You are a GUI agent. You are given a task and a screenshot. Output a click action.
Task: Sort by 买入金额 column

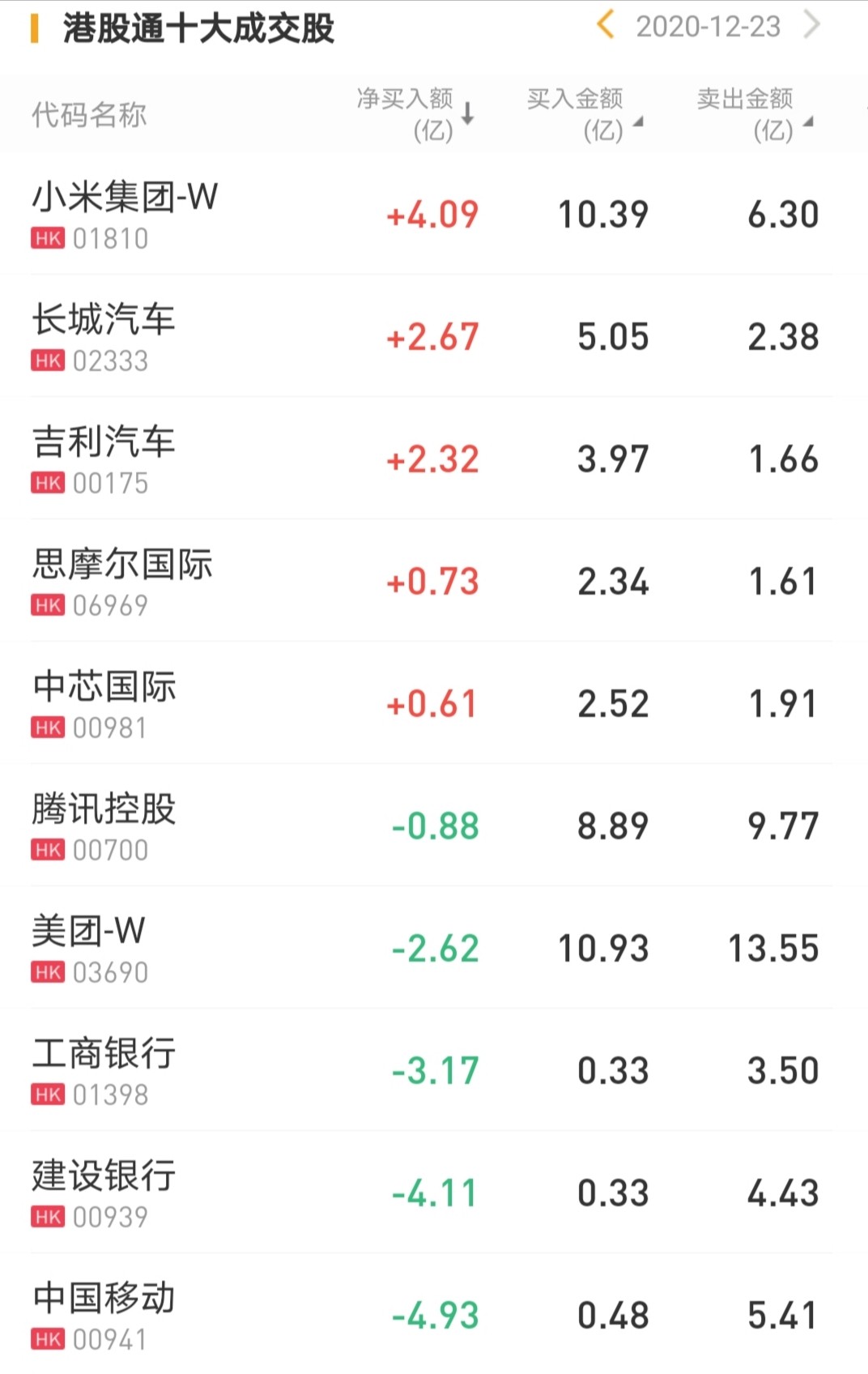[583, 114]
